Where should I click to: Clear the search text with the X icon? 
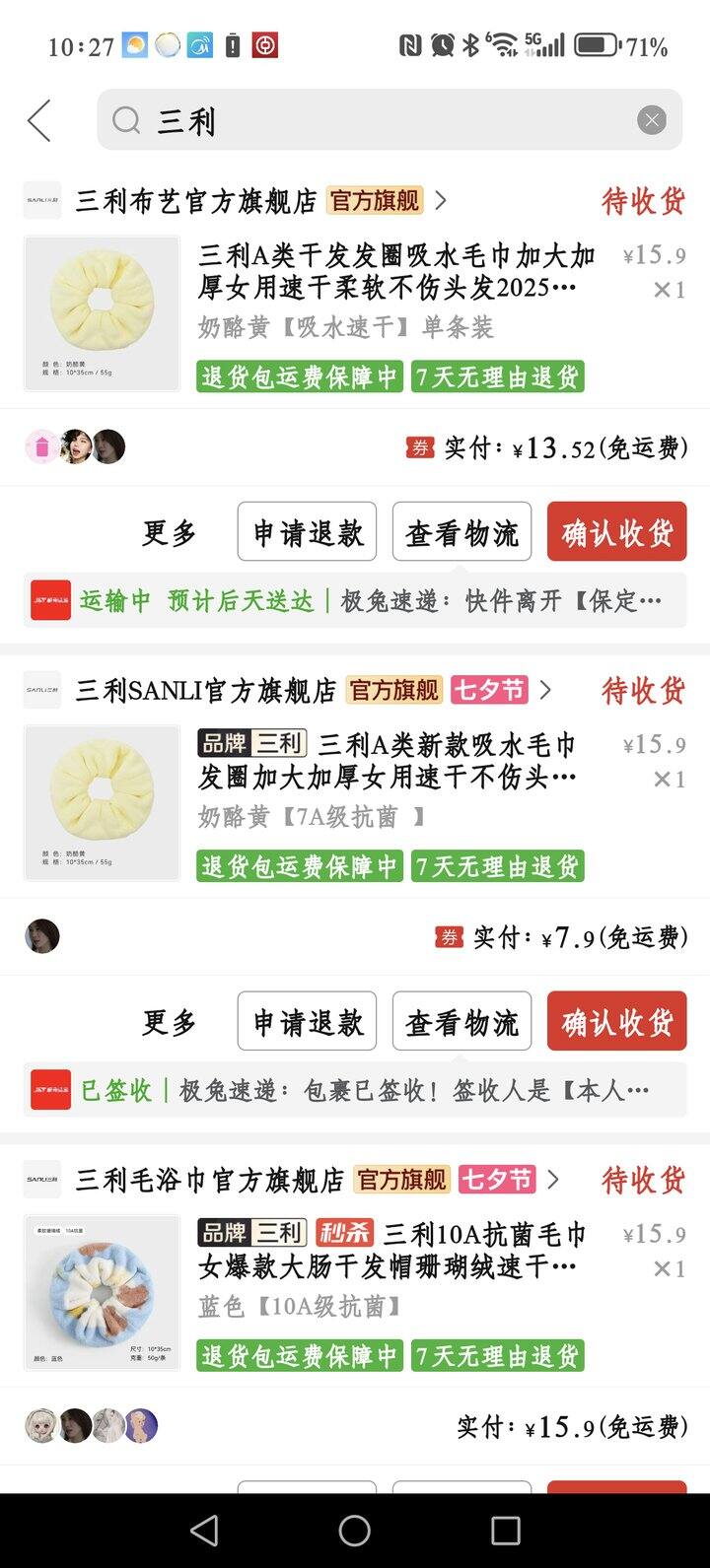click(651, 121)
